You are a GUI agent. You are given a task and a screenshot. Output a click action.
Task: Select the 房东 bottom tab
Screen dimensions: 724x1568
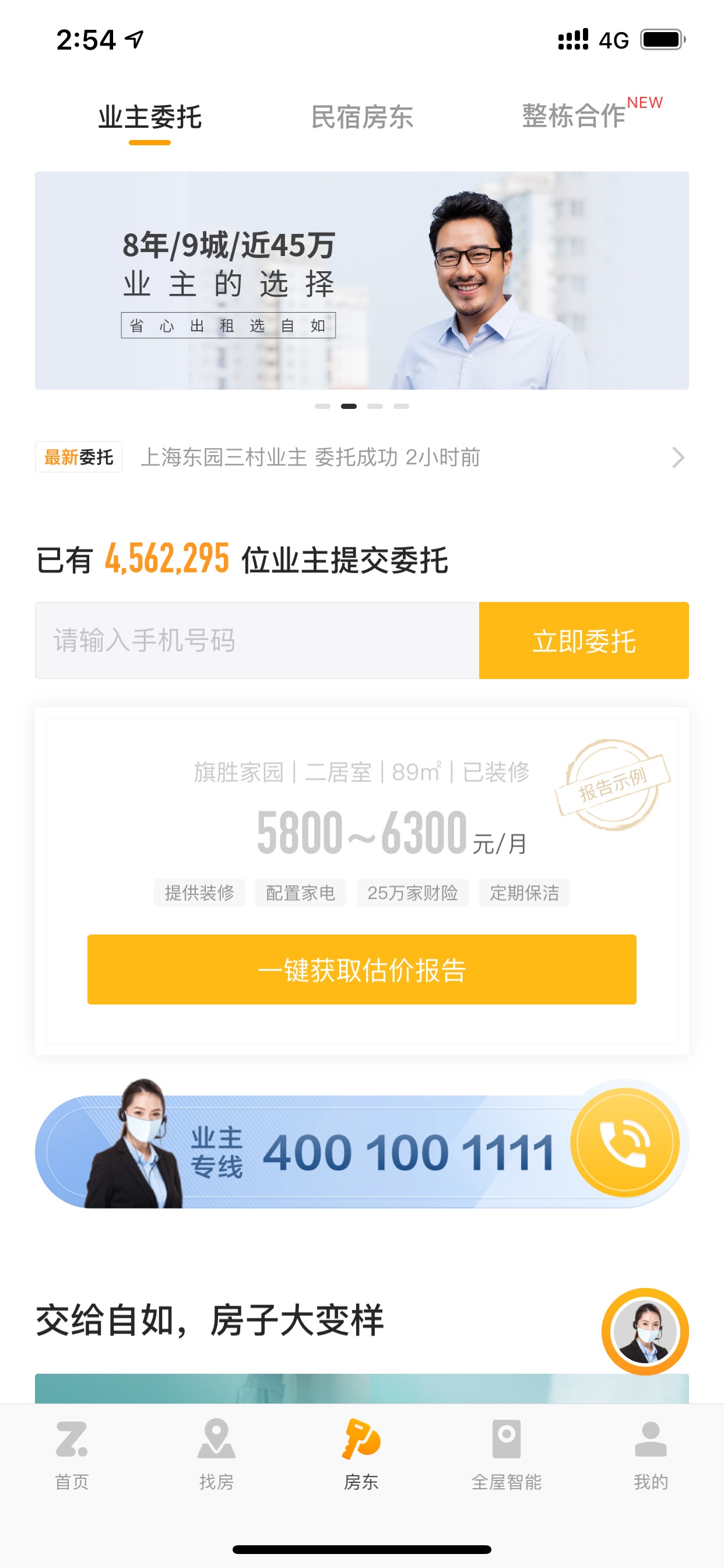pyautogui.click(x=361, y=1455)
